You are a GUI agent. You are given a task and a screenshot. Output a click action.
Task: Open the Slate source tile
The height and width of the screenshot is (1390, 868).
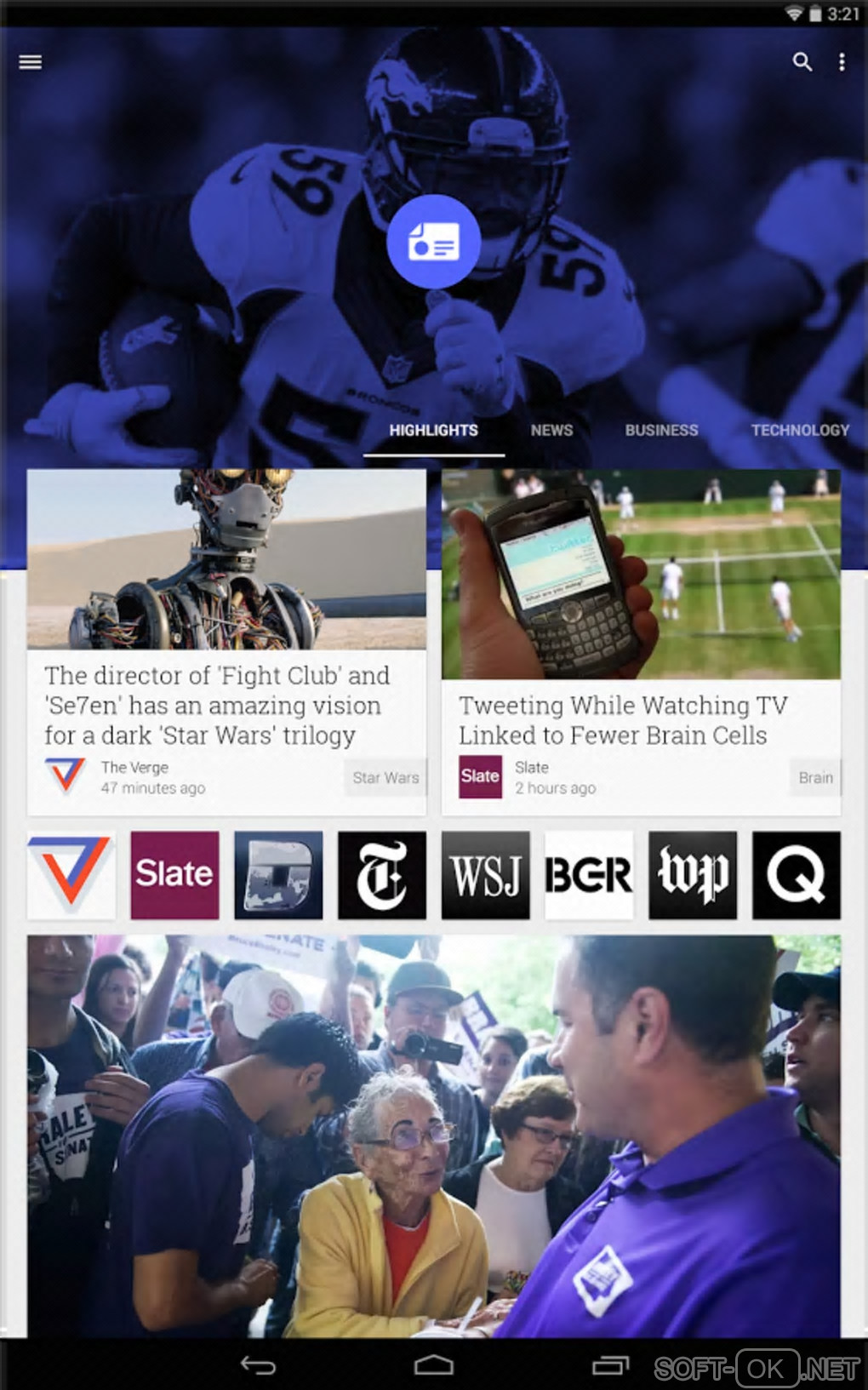(x=174, y=875)
